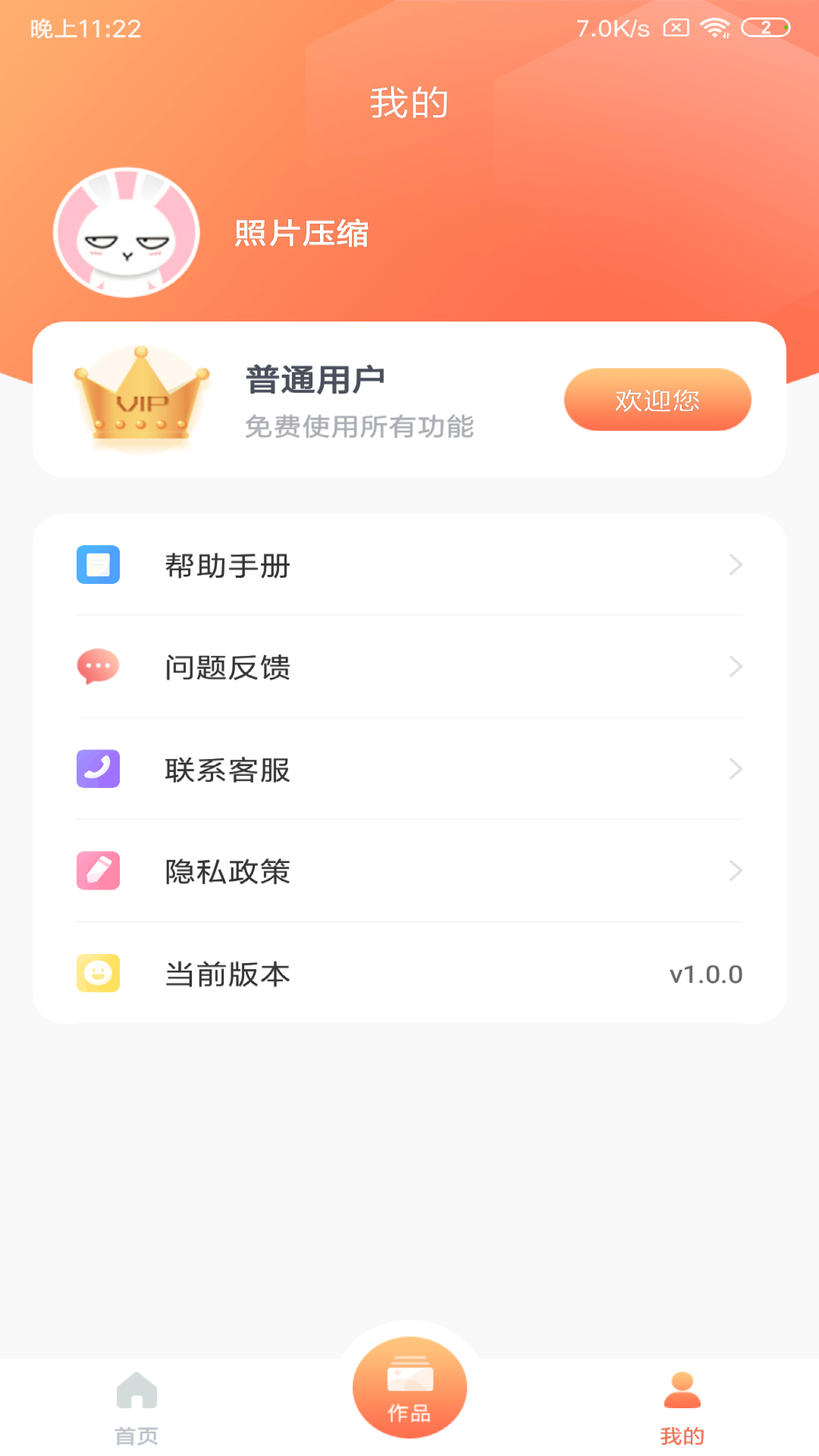Open 隐私政策 via its text label
Screen dimensions: 819x1456
tap(227, 871)
